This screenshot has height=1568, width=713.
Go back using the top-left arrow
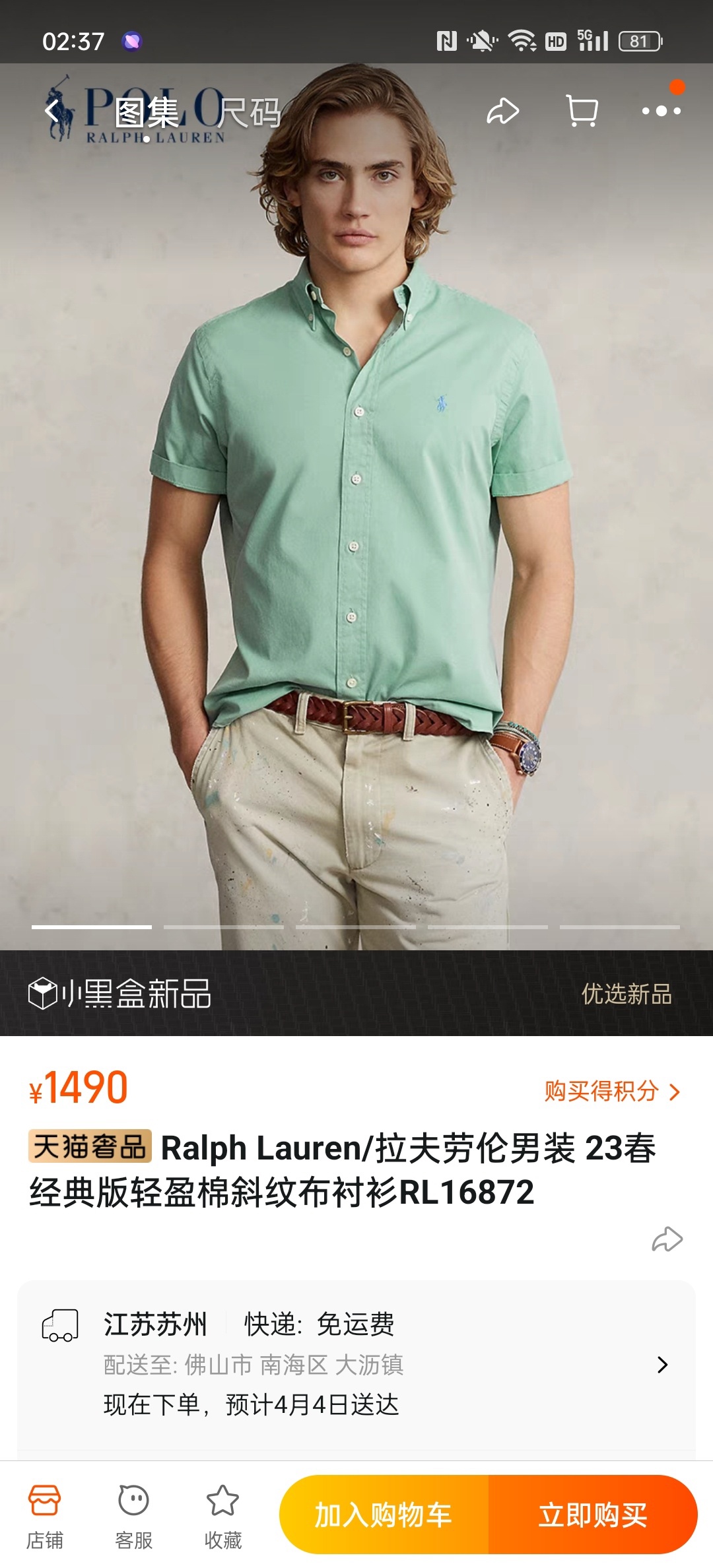tap(53, 111)
